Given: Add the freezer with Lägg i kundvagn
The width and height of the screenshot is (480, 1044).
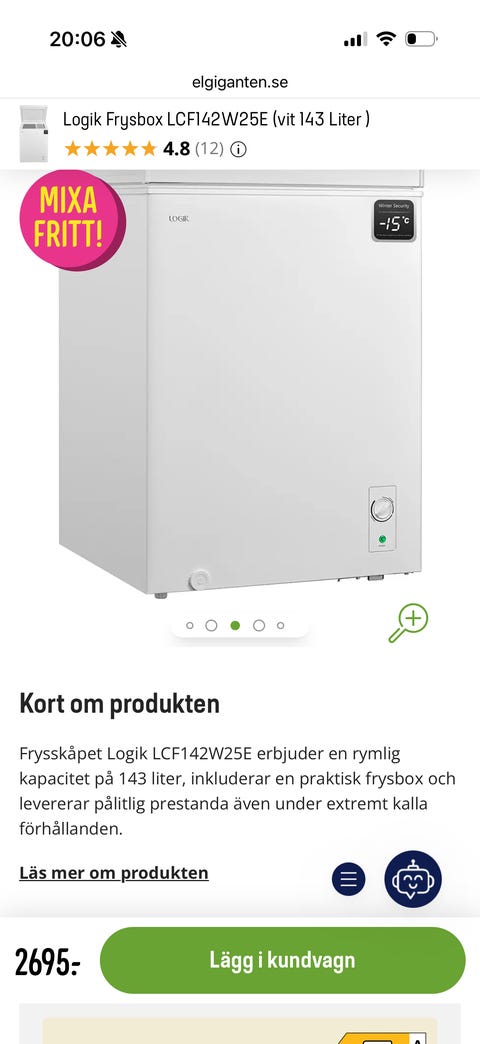Looking at the screenshot, I should coord(282,960).
